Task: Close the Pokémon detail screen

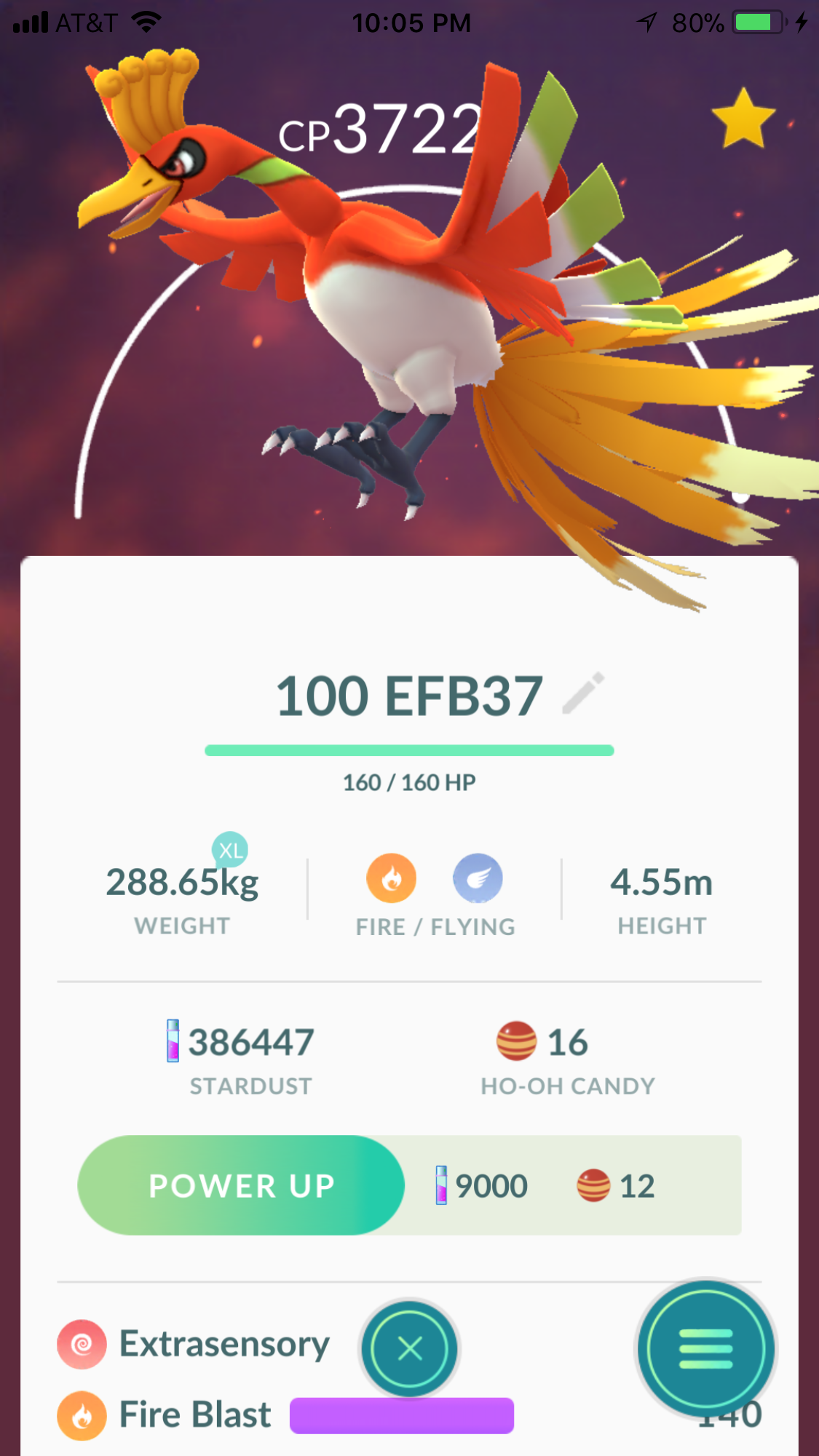Action: pos(410,1348)
